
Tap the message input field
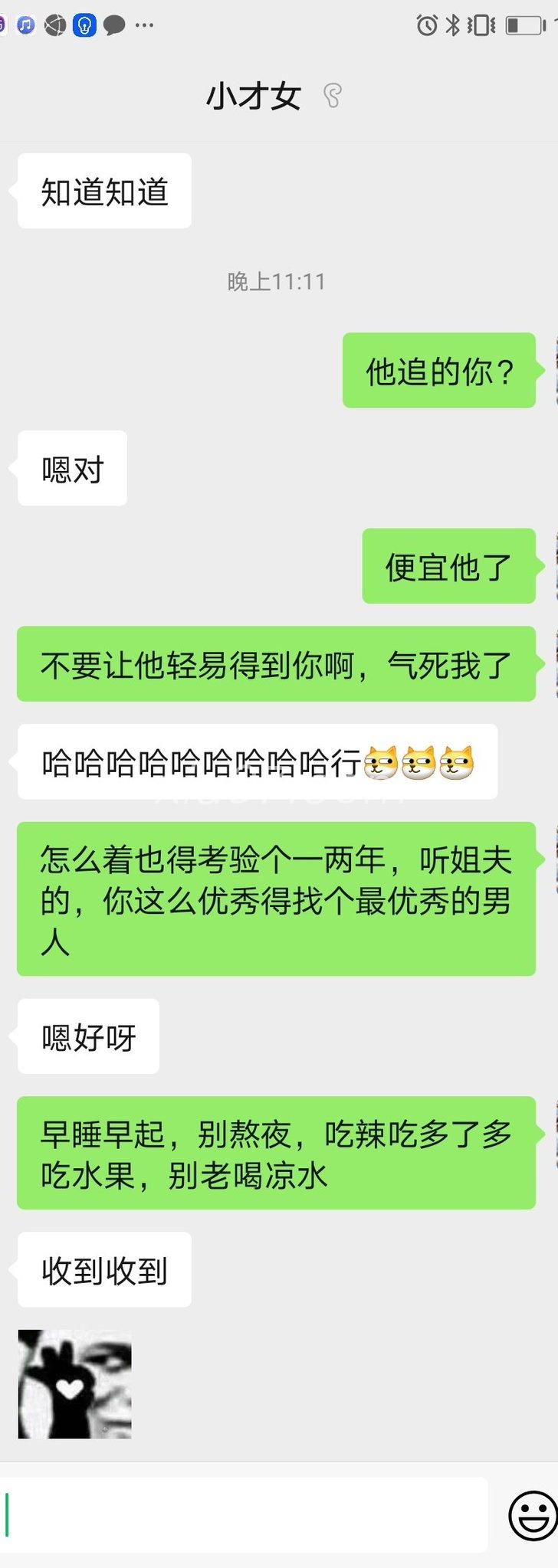245,1514
